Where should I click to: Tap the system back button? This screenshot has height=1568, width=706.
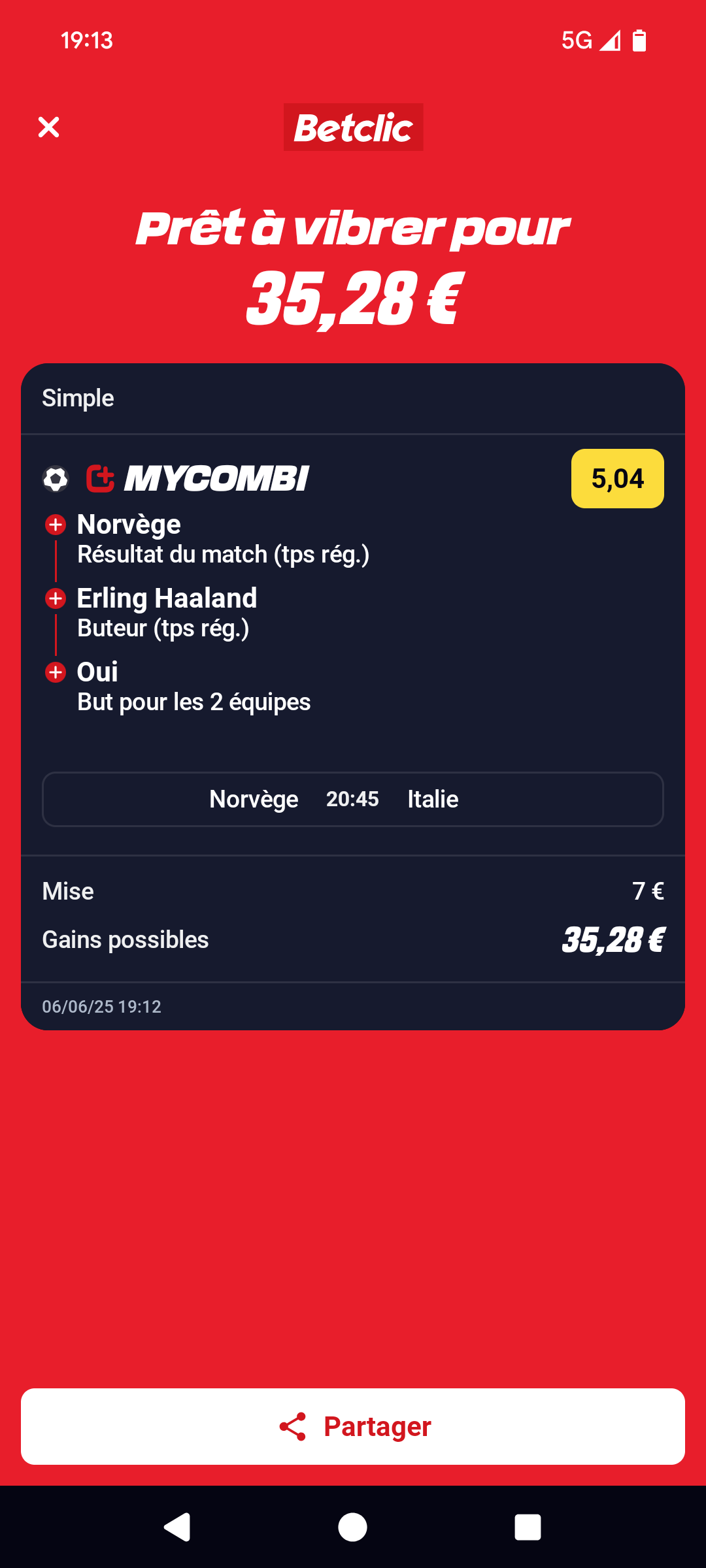click(x=177, y=1527)
